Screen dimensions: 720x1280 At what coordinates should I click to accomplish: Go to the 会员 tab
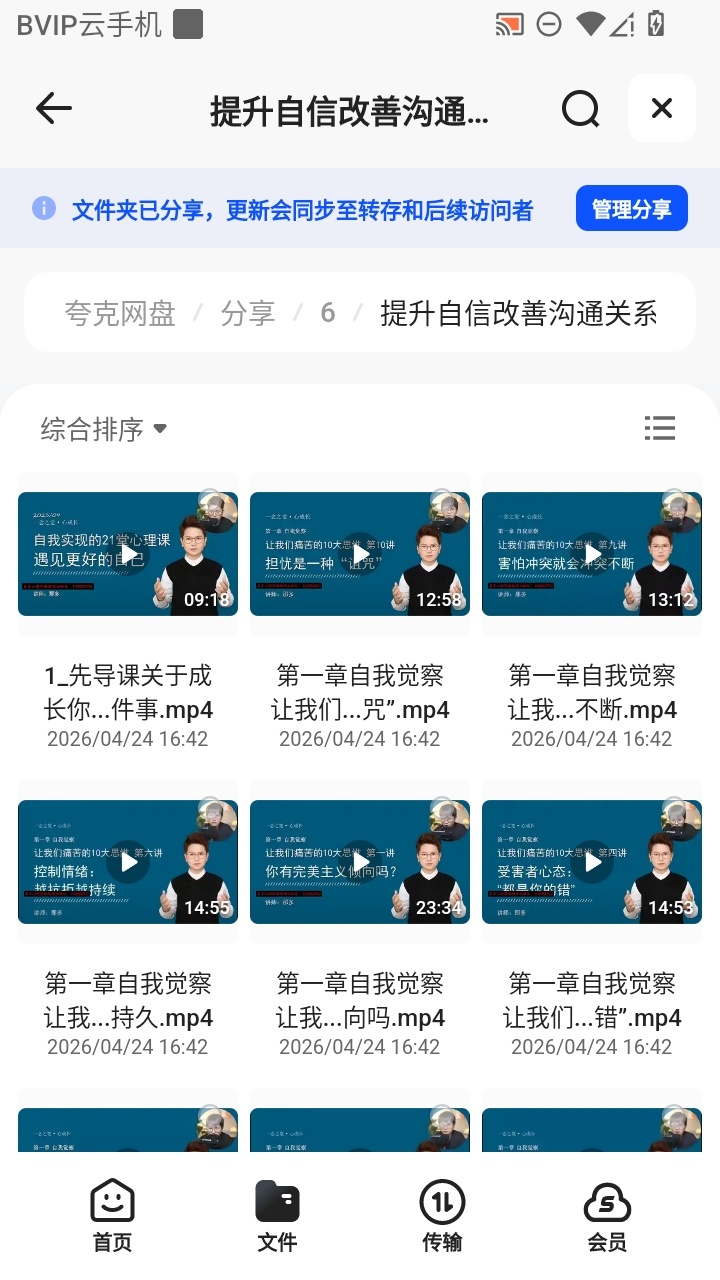[x=607, y=1215]
